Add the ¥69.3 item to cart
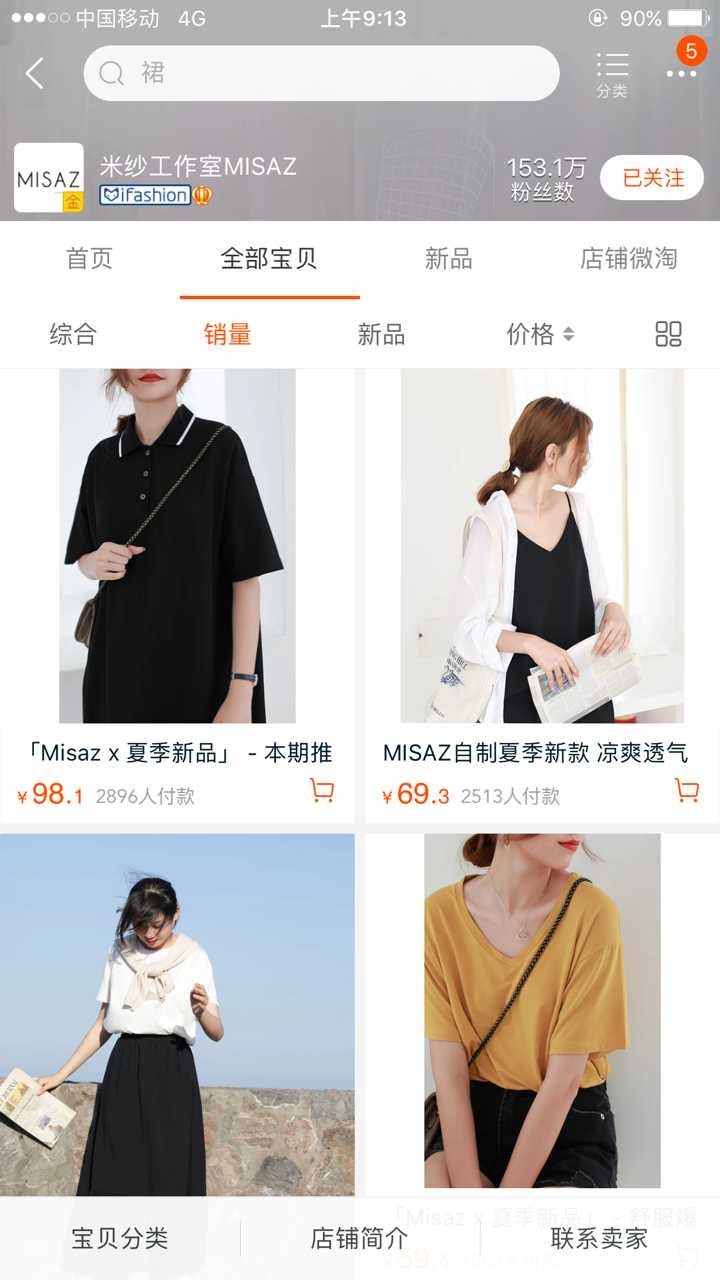 (687, 791)
